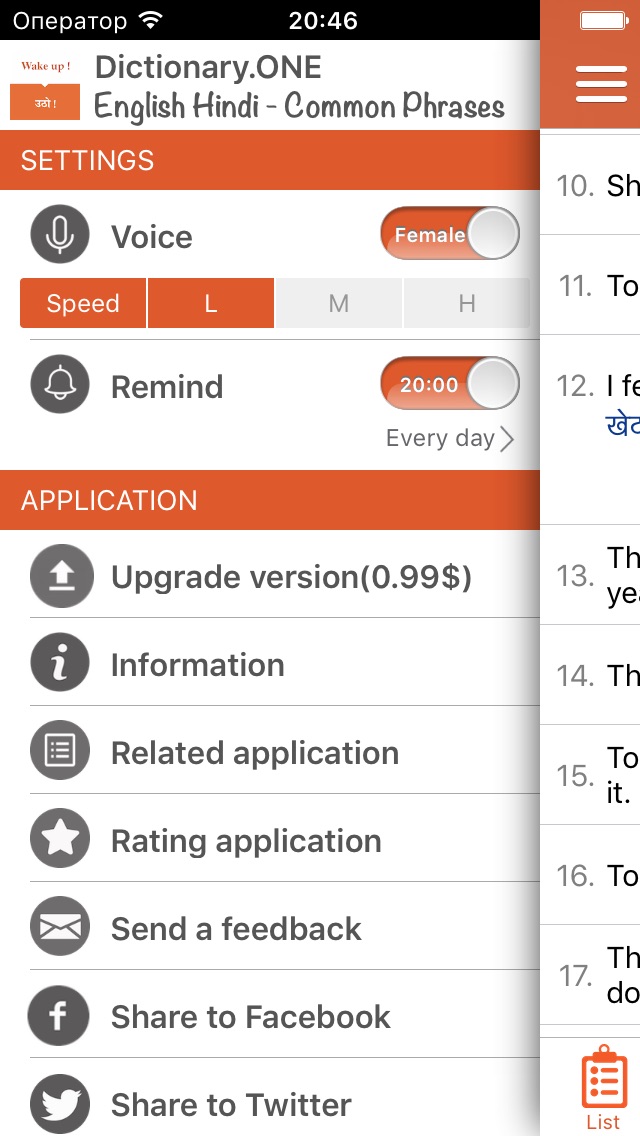Screen dimensions: 640x1136
Task: Select M speed option
Action: click(x=338, y=303)
